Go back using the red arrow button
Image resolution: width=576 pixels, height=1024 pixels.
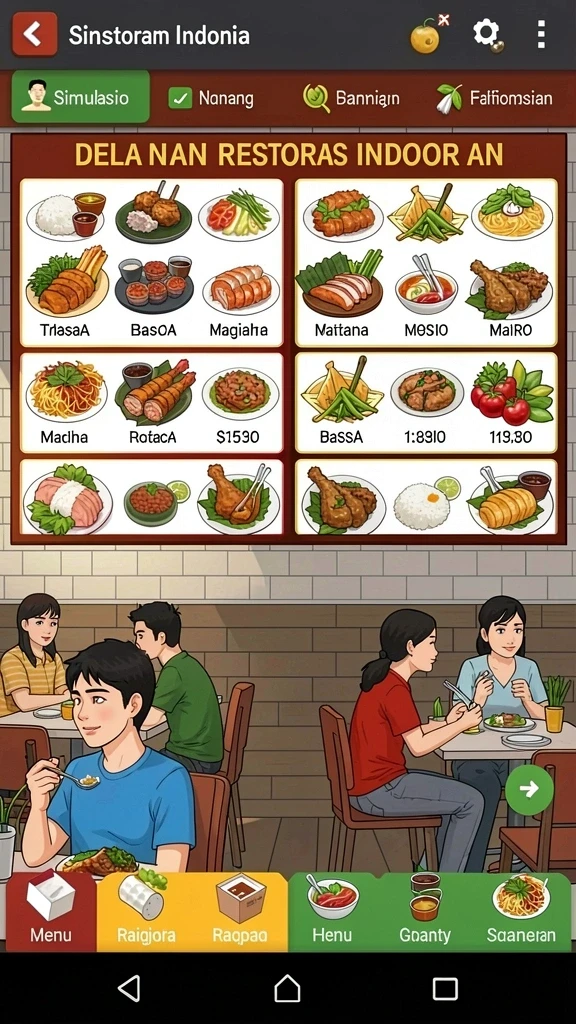tap(34, 34)
